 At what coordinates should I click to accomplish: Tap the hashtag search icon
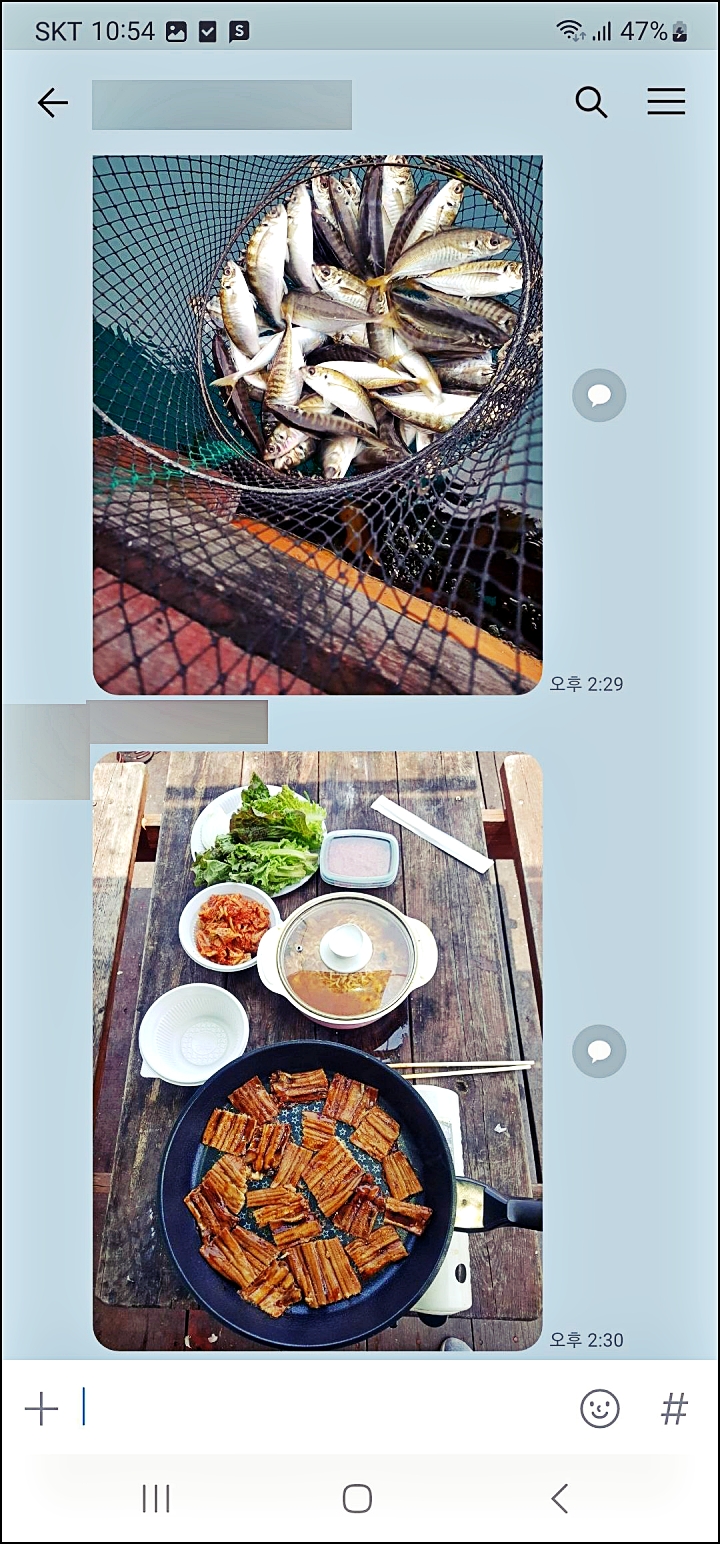(675, 1409)
